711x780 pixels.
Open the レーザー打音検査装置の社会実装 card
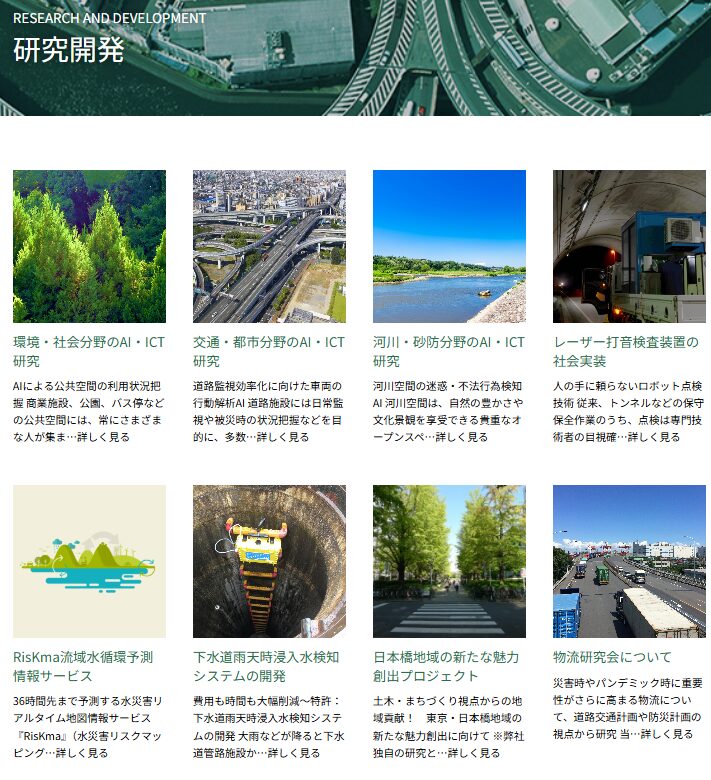click(x=629, y=246)
